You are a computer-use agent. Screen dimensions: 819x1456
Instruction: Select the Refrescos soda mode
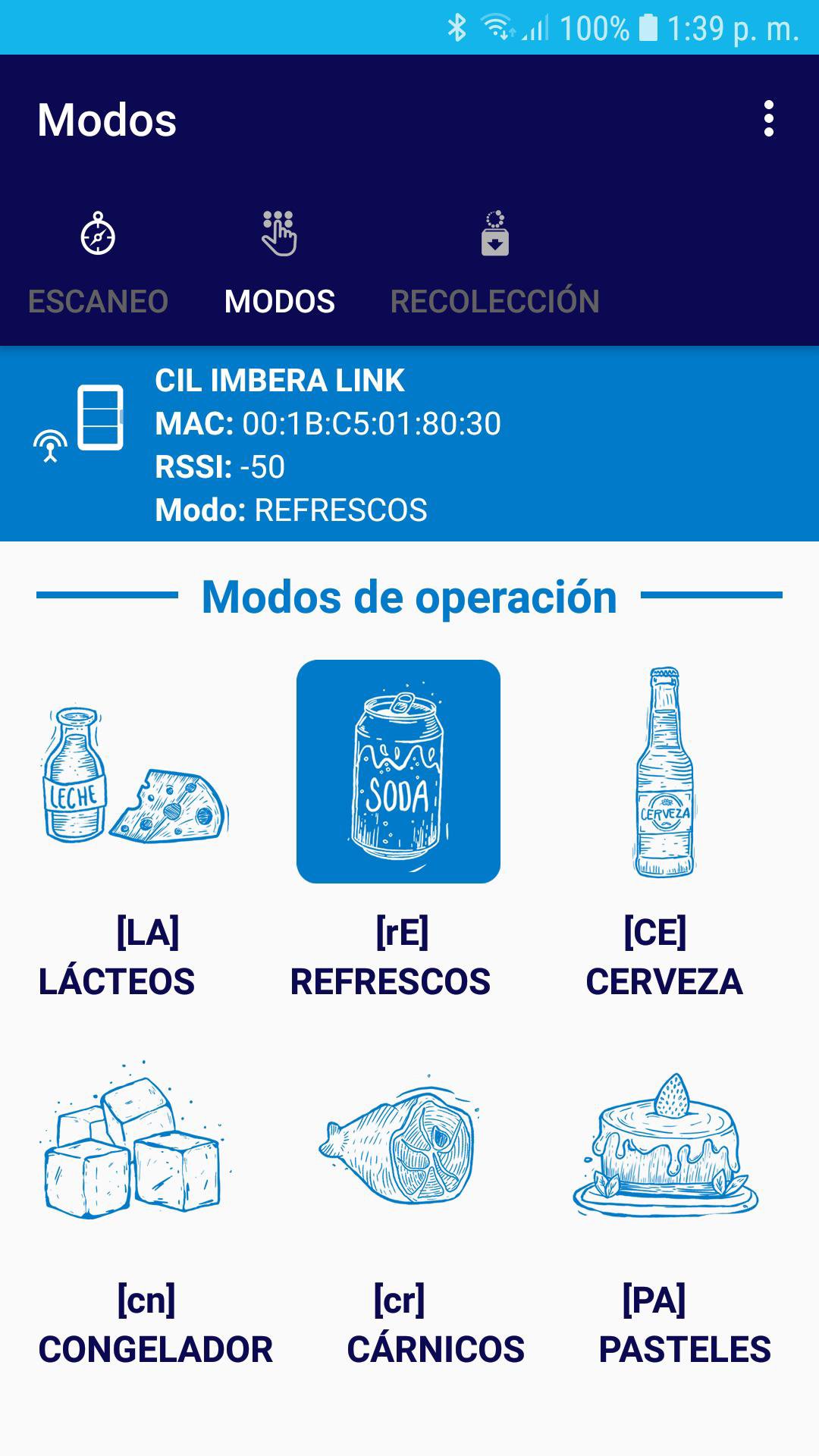point(398,772)
